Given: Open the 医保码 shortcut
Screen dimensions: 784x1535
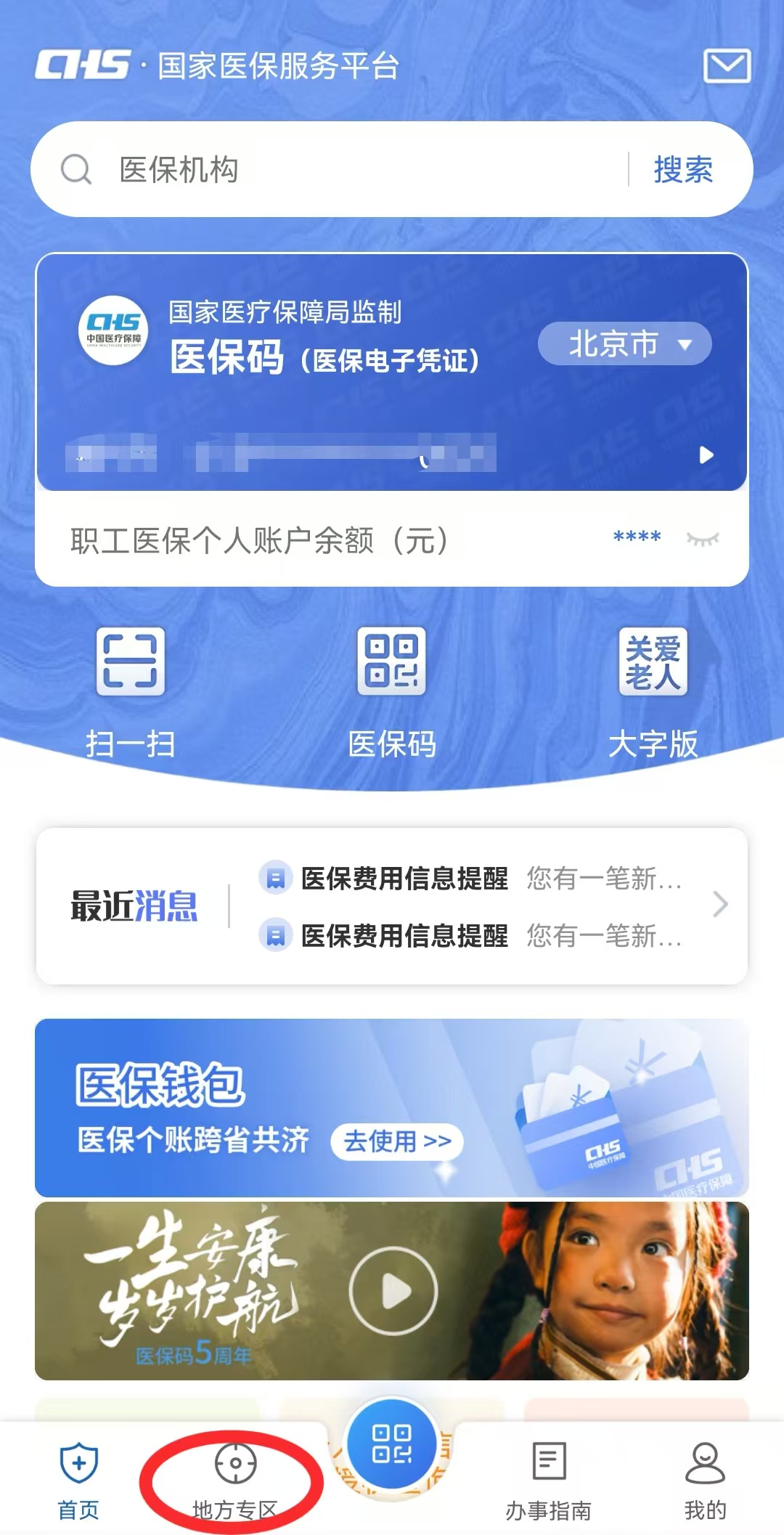Looking at the screenshot, I should point(391,690).
